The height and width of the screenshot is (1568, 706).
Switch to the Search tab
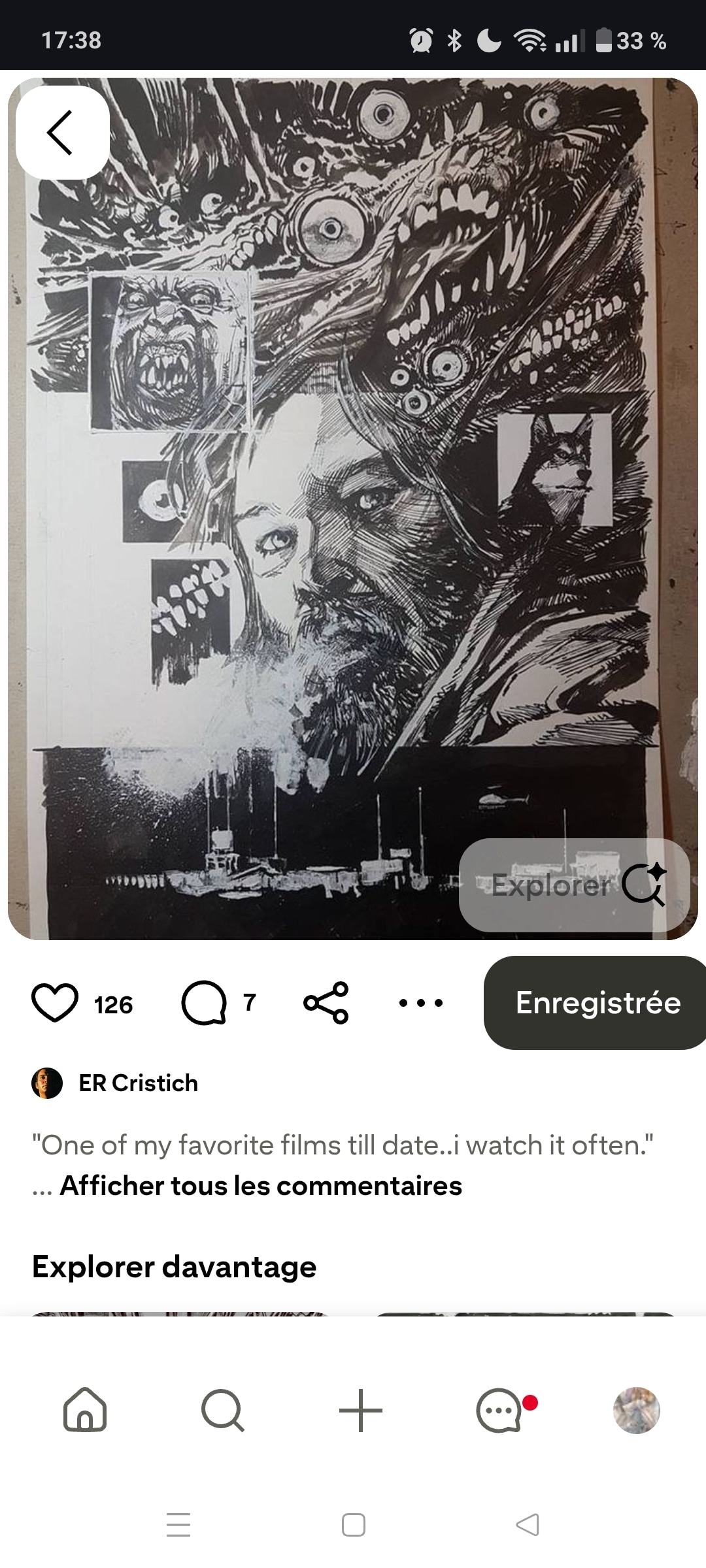point(223,1411)
